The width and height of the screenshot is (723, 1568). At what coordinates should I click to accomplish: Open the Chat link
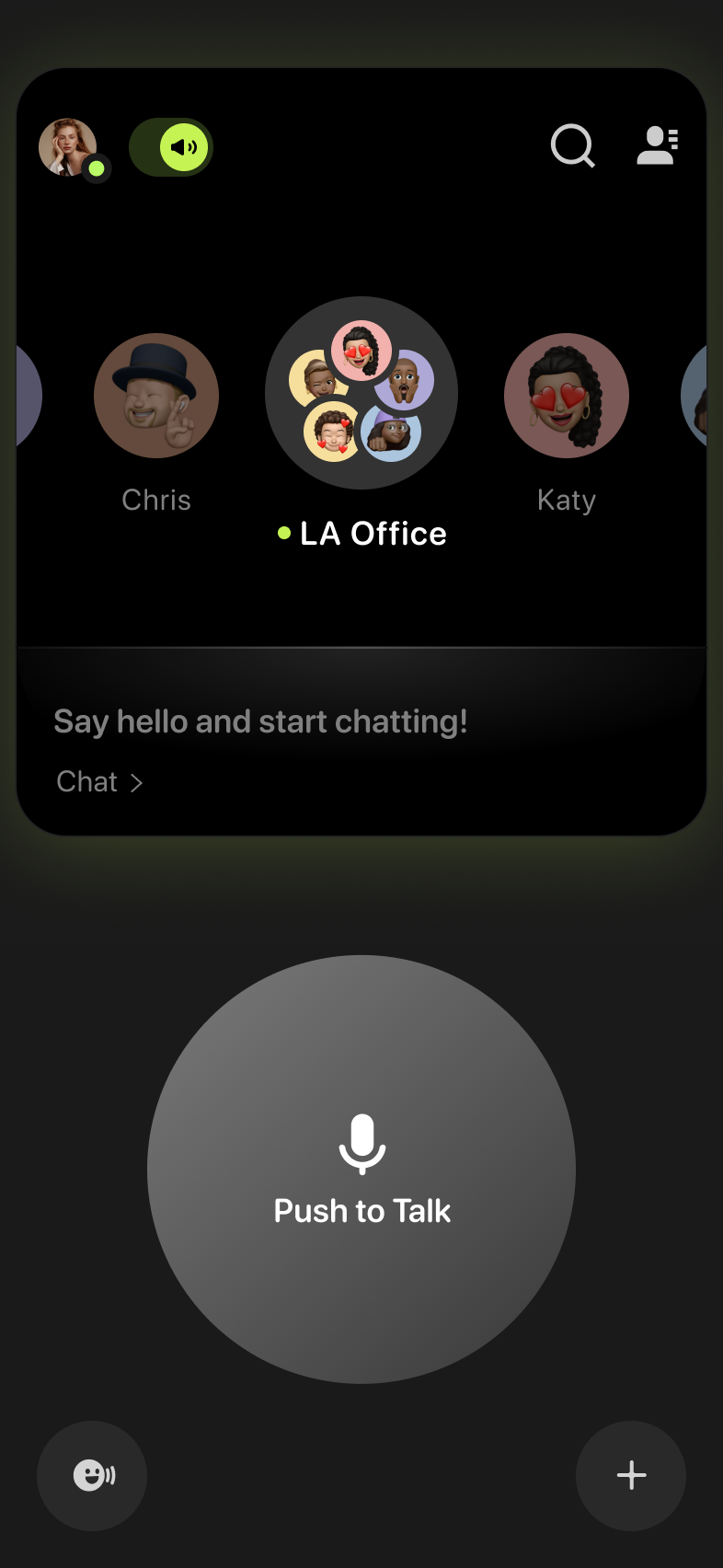(99, 782)
